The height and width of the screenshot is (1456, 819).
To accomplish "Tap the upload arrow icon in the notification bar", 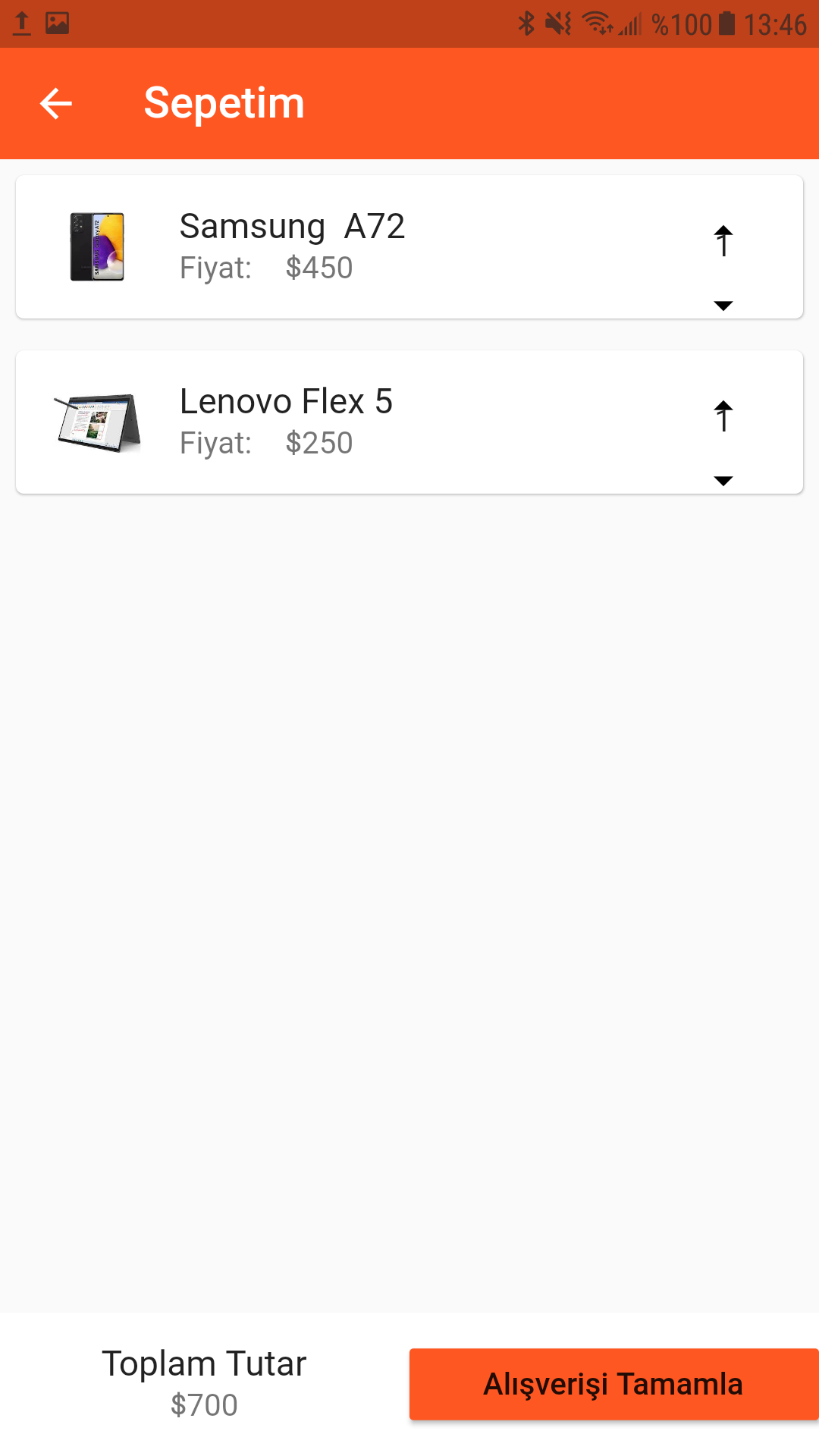I will (20, 24).
